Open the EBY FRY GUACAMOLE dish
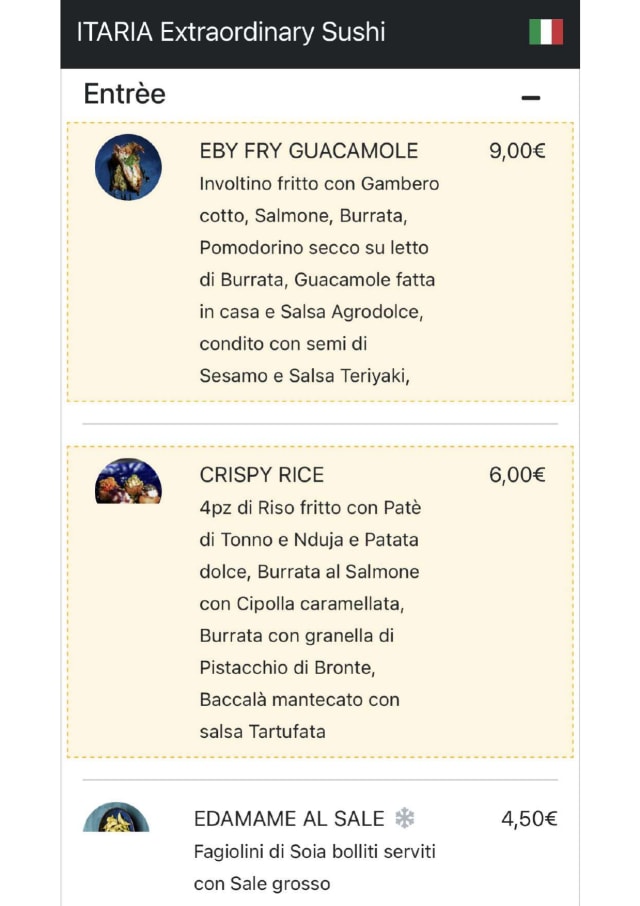Viewport: 640px width, 906px height. [x=308, y=152]
